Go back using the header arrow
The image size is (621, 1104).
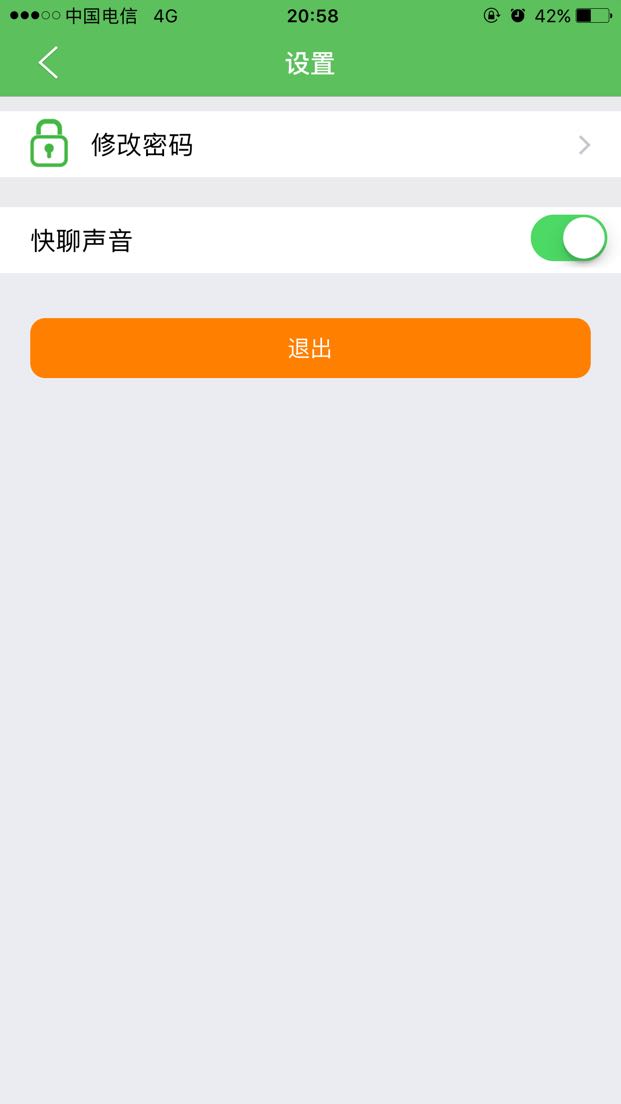point(48,63)
